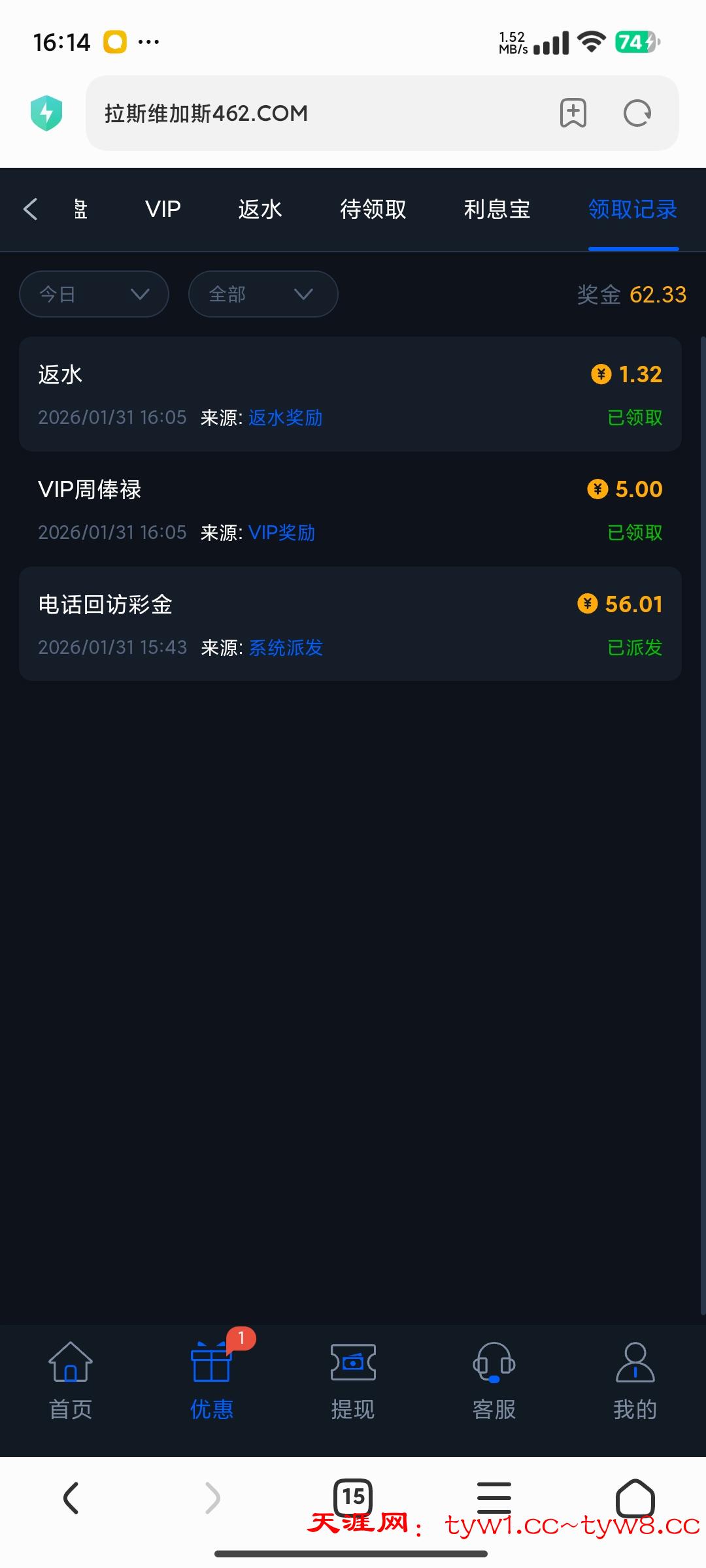Open the 优惠 promotions tab
Screen dimensions: 706x1568
click(x=211, y=1380)
